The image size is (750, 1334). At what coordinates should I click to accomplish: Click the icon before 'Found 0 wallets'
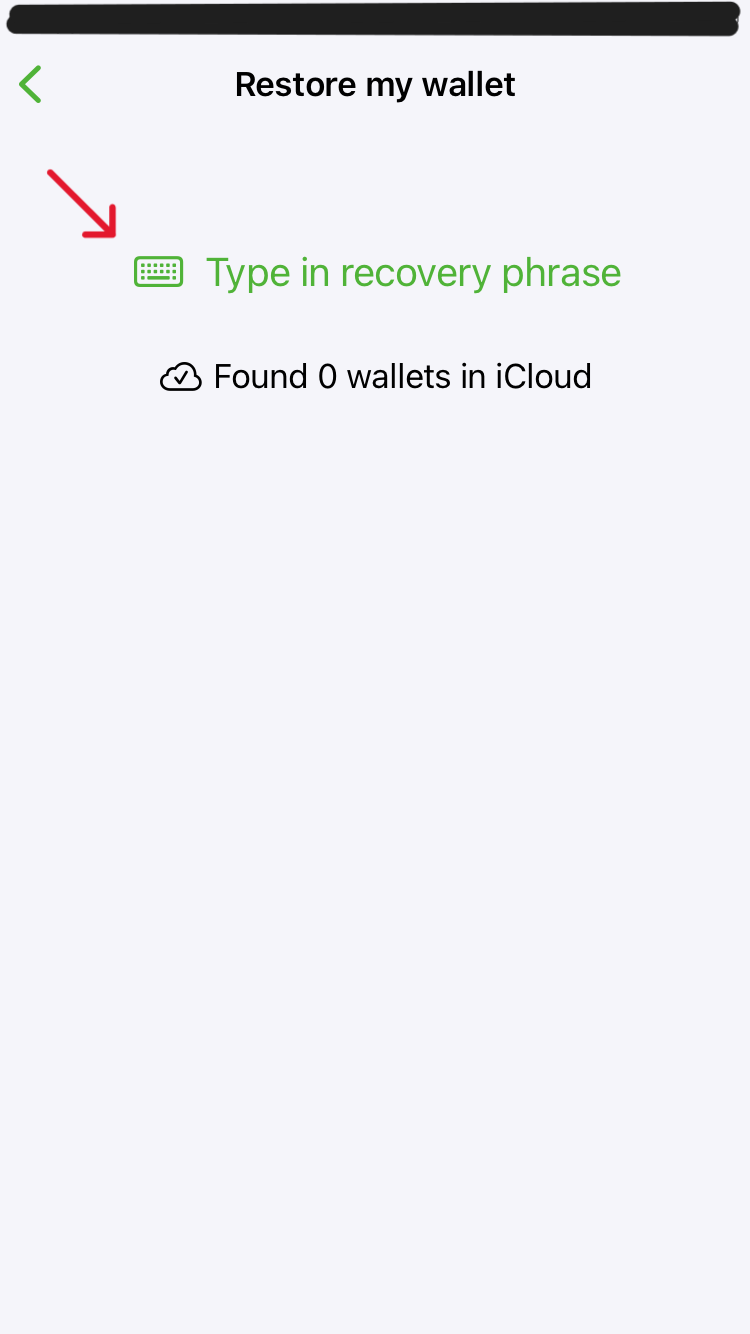[x=181, y=377]
